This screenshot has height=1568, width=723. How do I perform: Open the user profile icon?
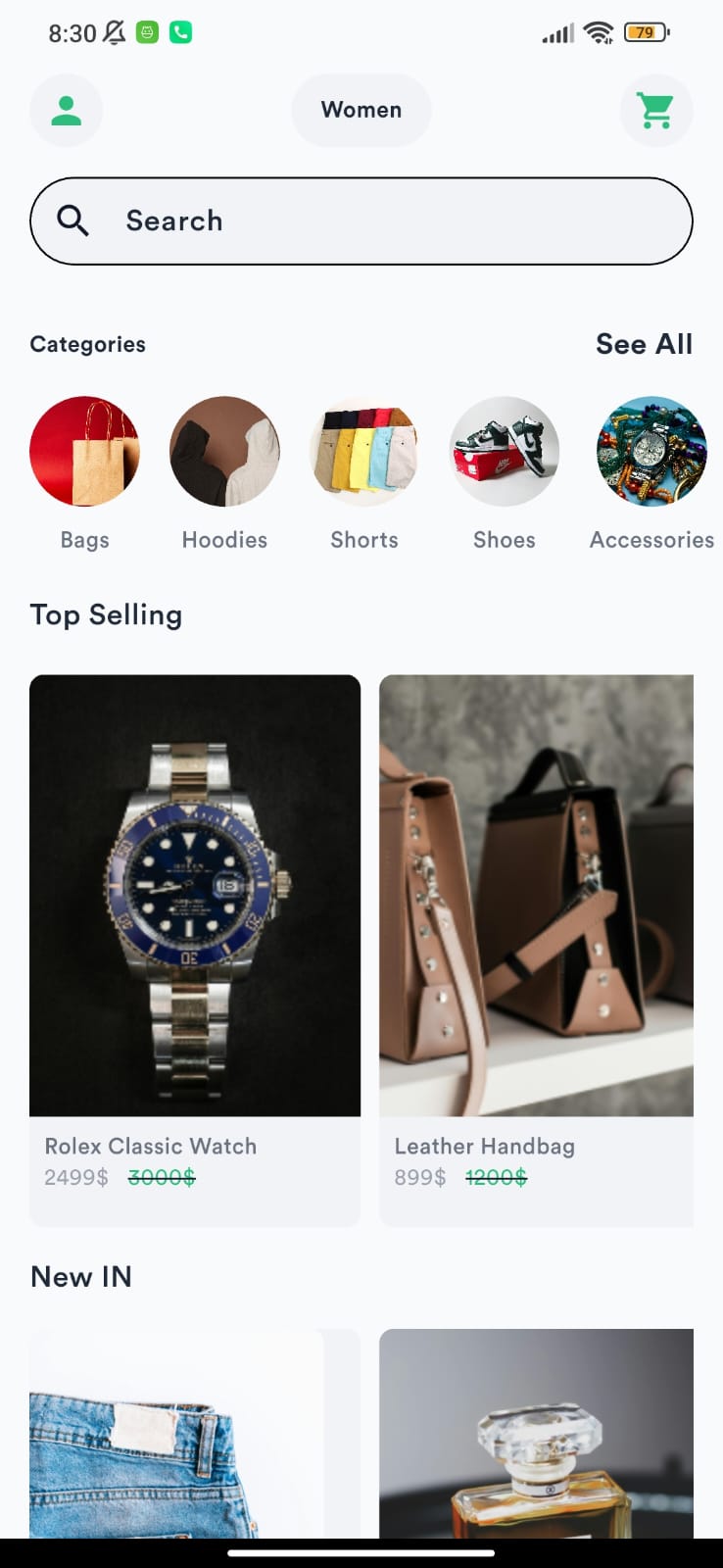pos(66,110)
